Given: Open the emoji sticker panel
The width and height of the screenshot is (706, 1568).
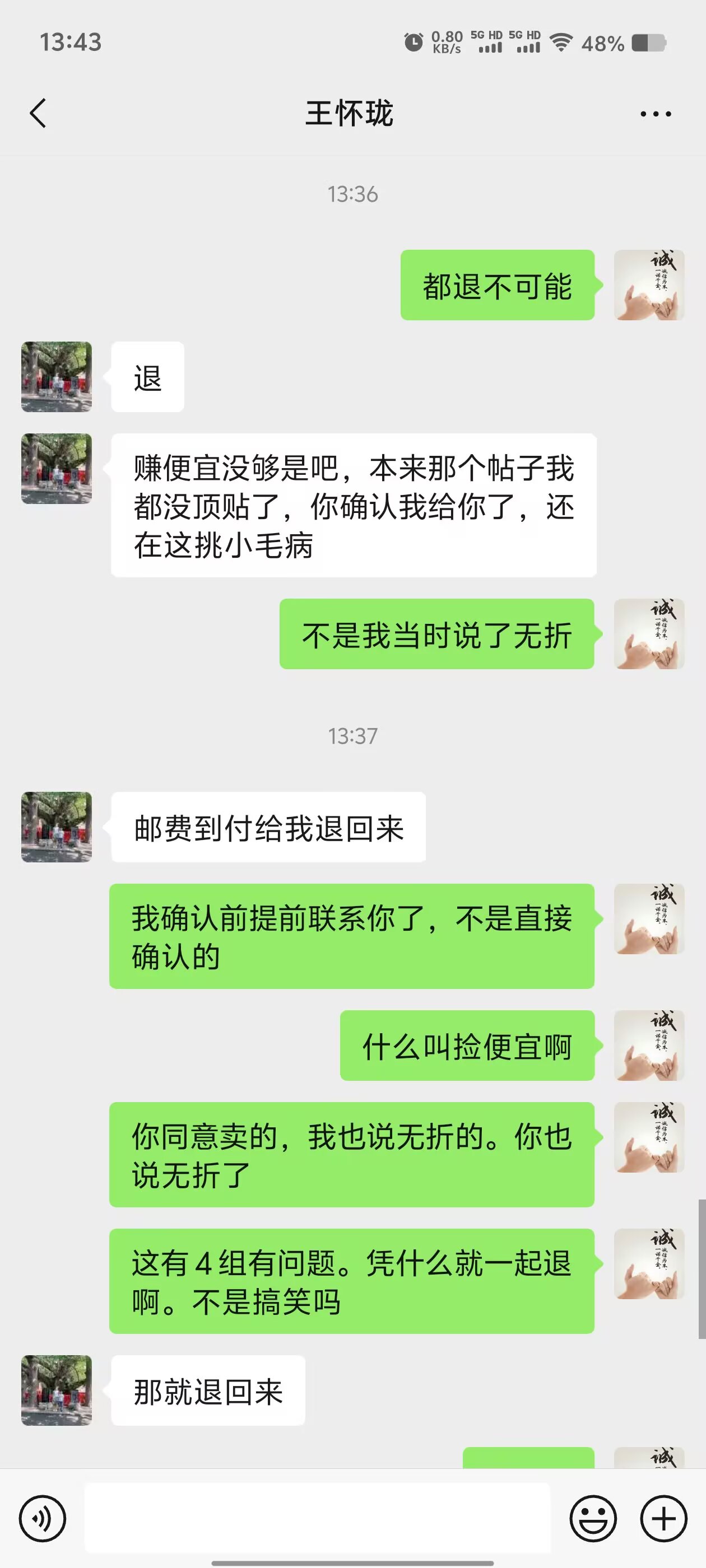Looking at the screenshot, I should pos(593,1518).
